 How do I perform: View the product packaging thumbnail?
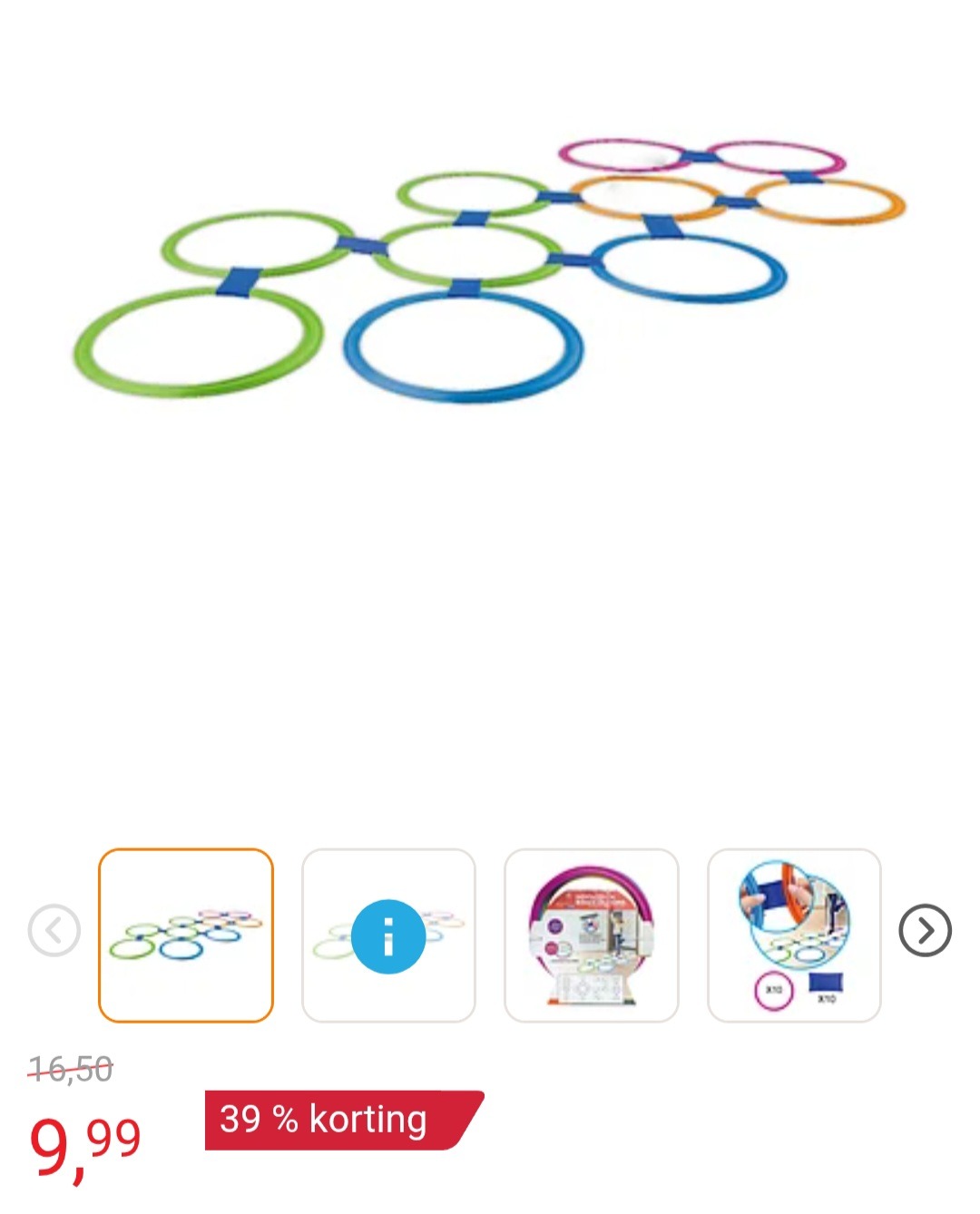coord(591,935)
